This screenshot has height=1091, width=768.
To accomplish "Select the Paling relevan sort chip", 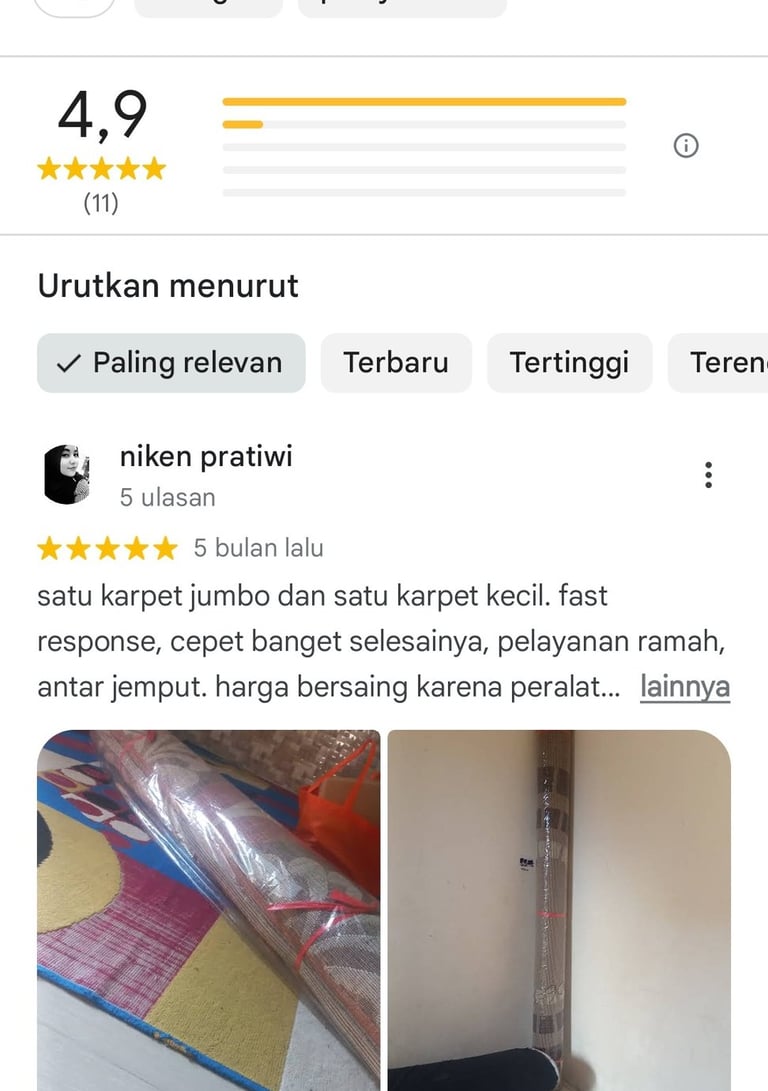I will click(171, 362).
